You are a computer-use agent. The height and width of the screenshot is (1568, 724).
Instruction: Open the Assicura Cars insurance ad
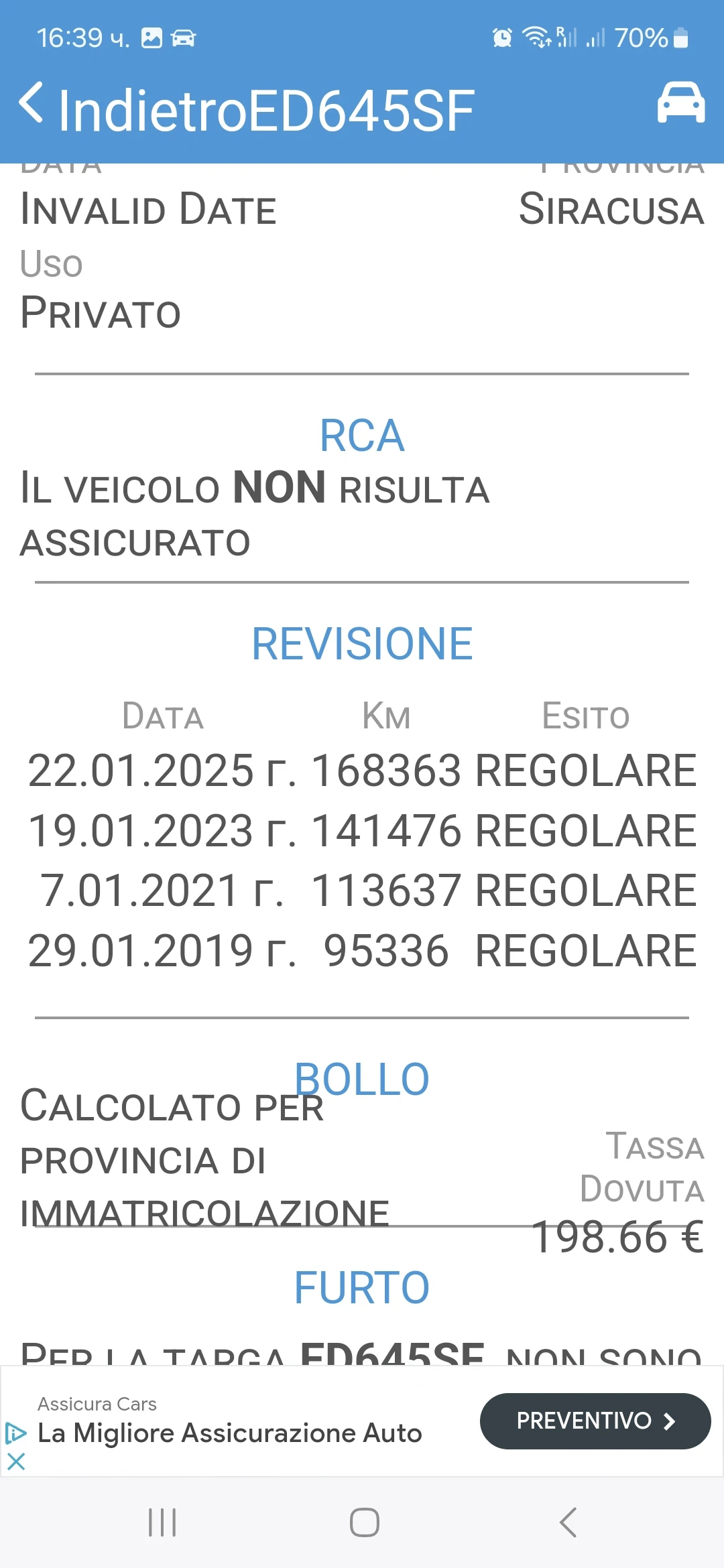pyautogui.click(x=229, y=1433)
